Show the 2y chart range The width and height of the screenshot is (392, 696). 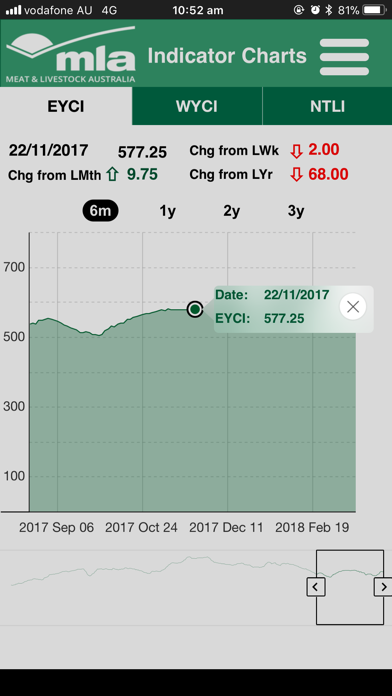(231, 211)
